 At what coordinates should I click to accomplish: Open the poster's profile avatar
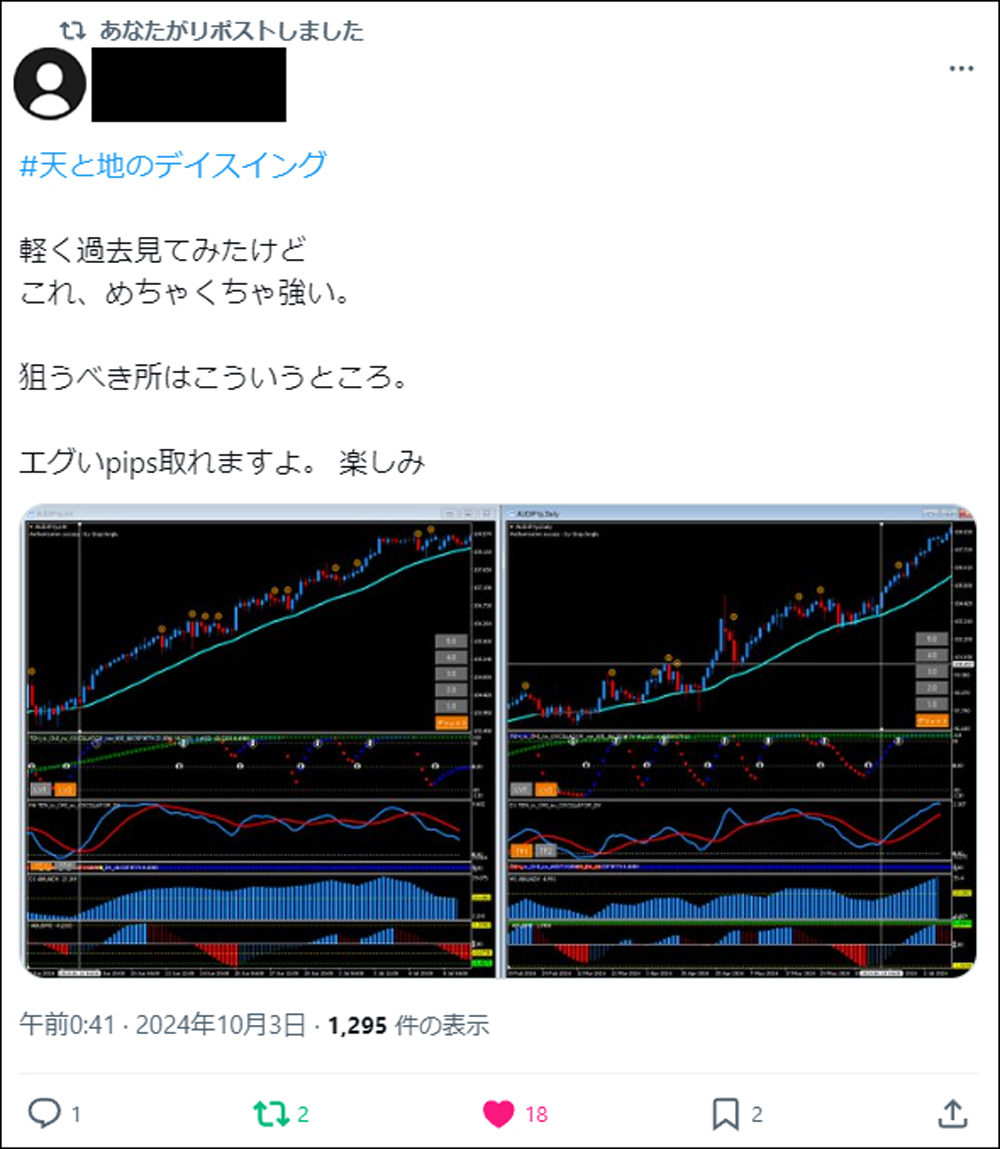click(49, 84)
